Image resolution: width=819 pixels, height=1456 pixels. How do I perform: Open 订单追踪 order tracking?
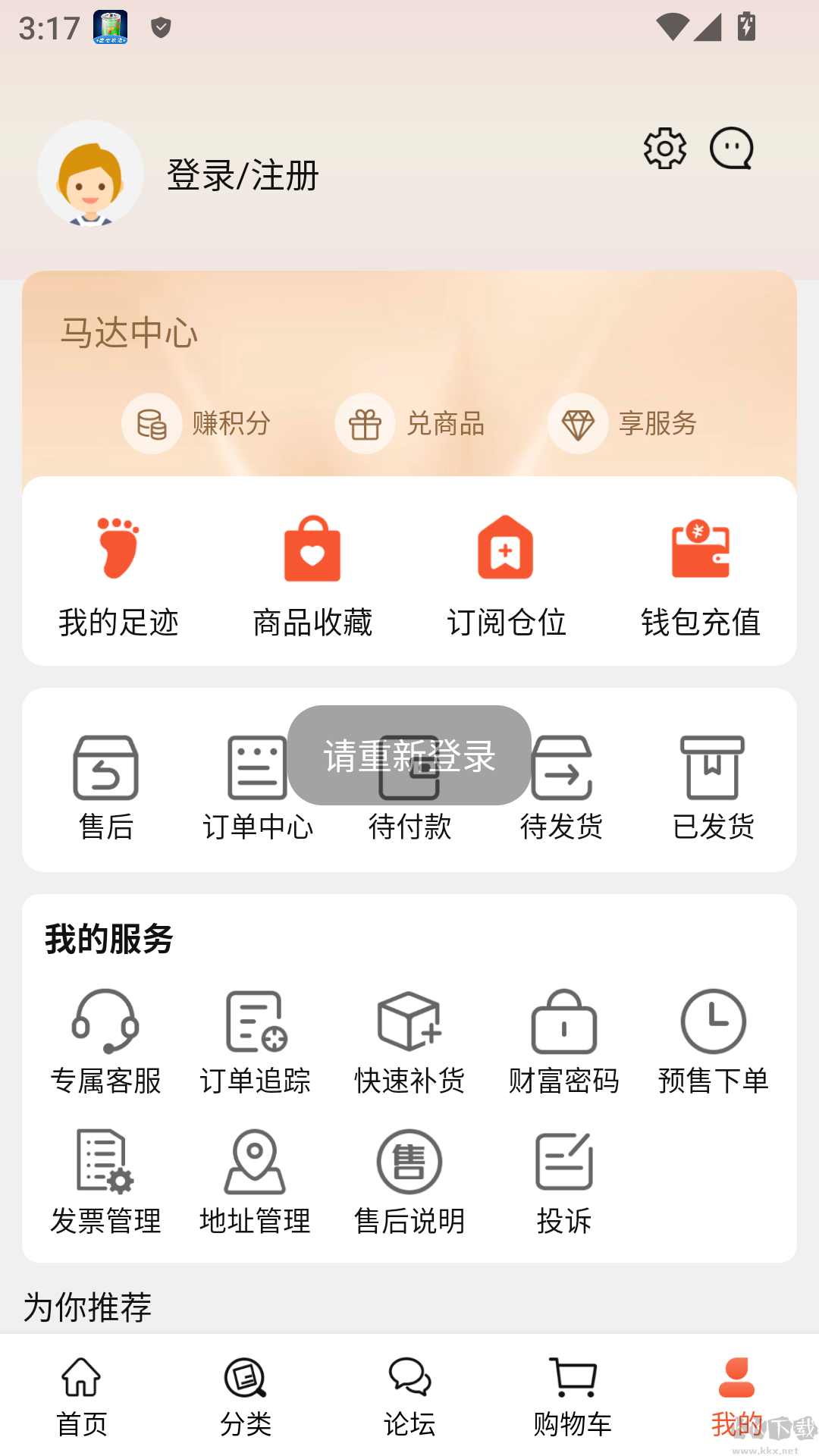tap(258, 1043)
